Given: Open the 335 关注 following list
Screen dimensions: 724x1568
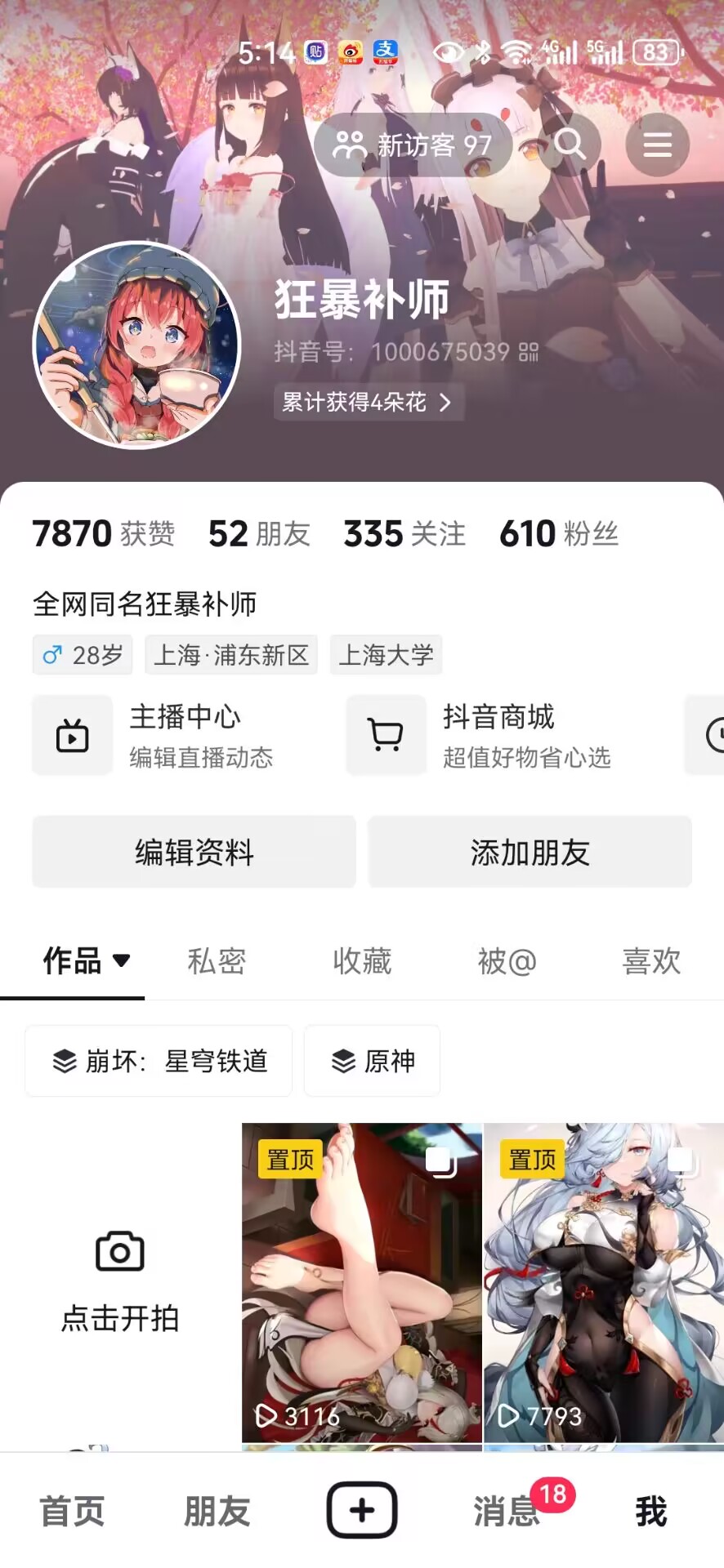Looking at the screenshot, I should (x=404, y=534).
